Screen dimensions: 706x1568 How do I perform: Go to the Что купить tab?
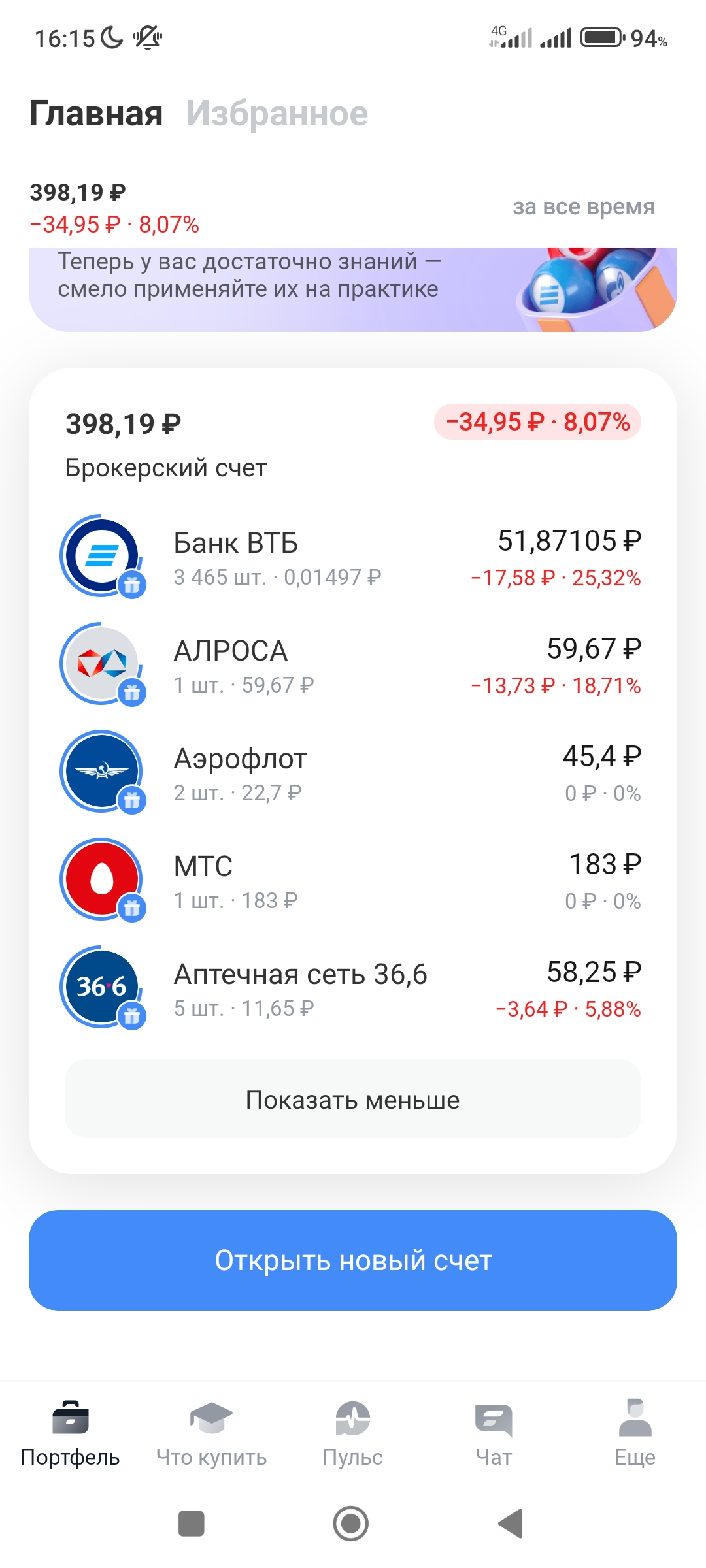pos(211,1434)
